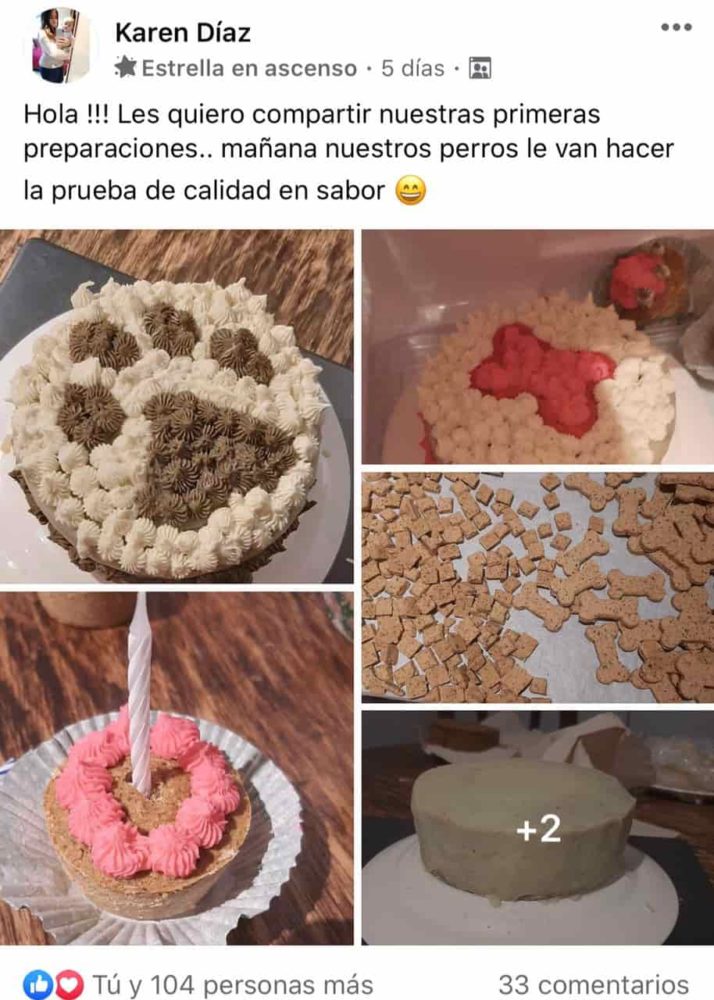
Task: Open the post's three-dot options menu
Action: [676, 28]
